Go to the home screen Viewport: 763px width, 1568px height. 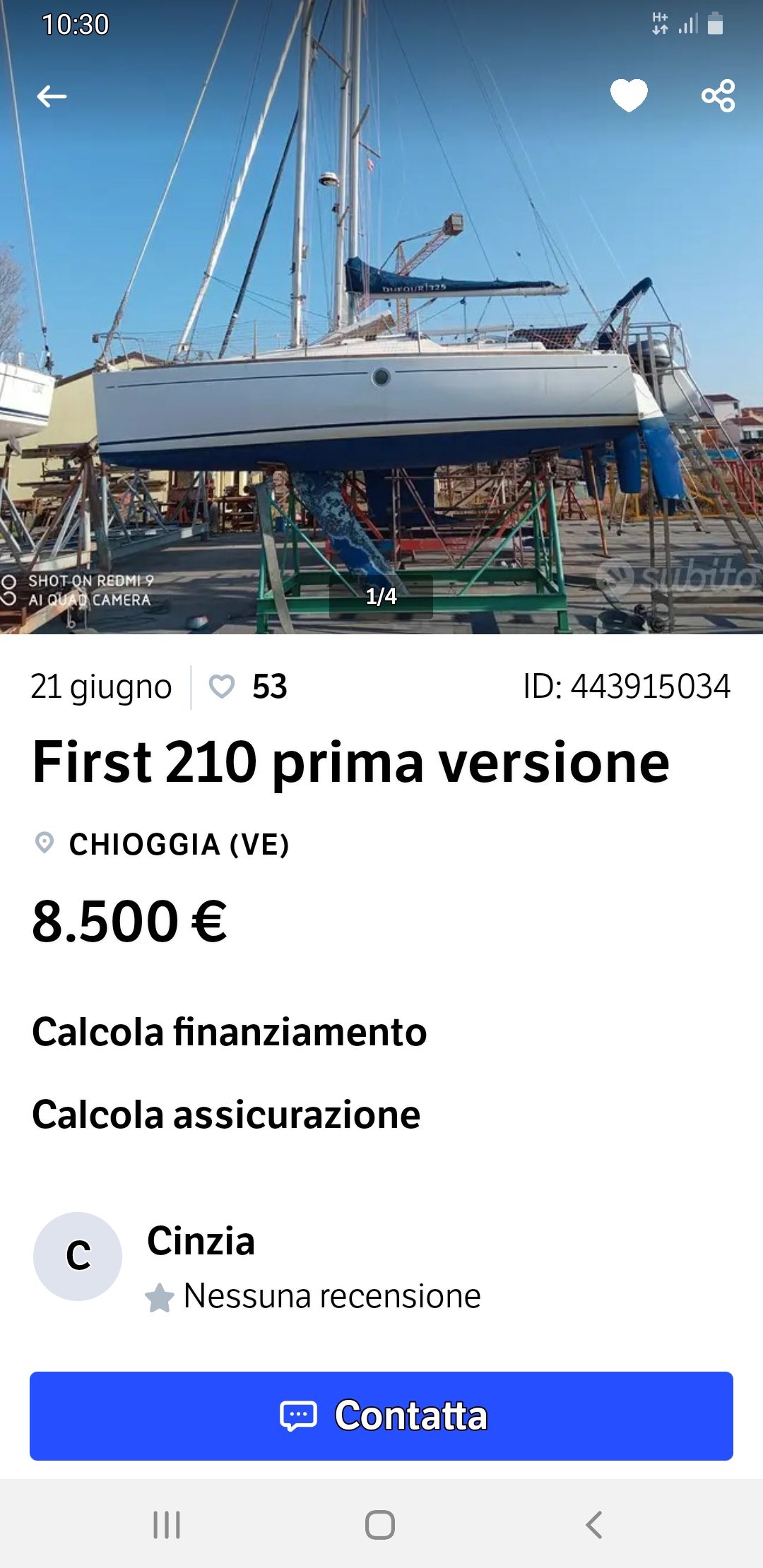point(380,1525)
